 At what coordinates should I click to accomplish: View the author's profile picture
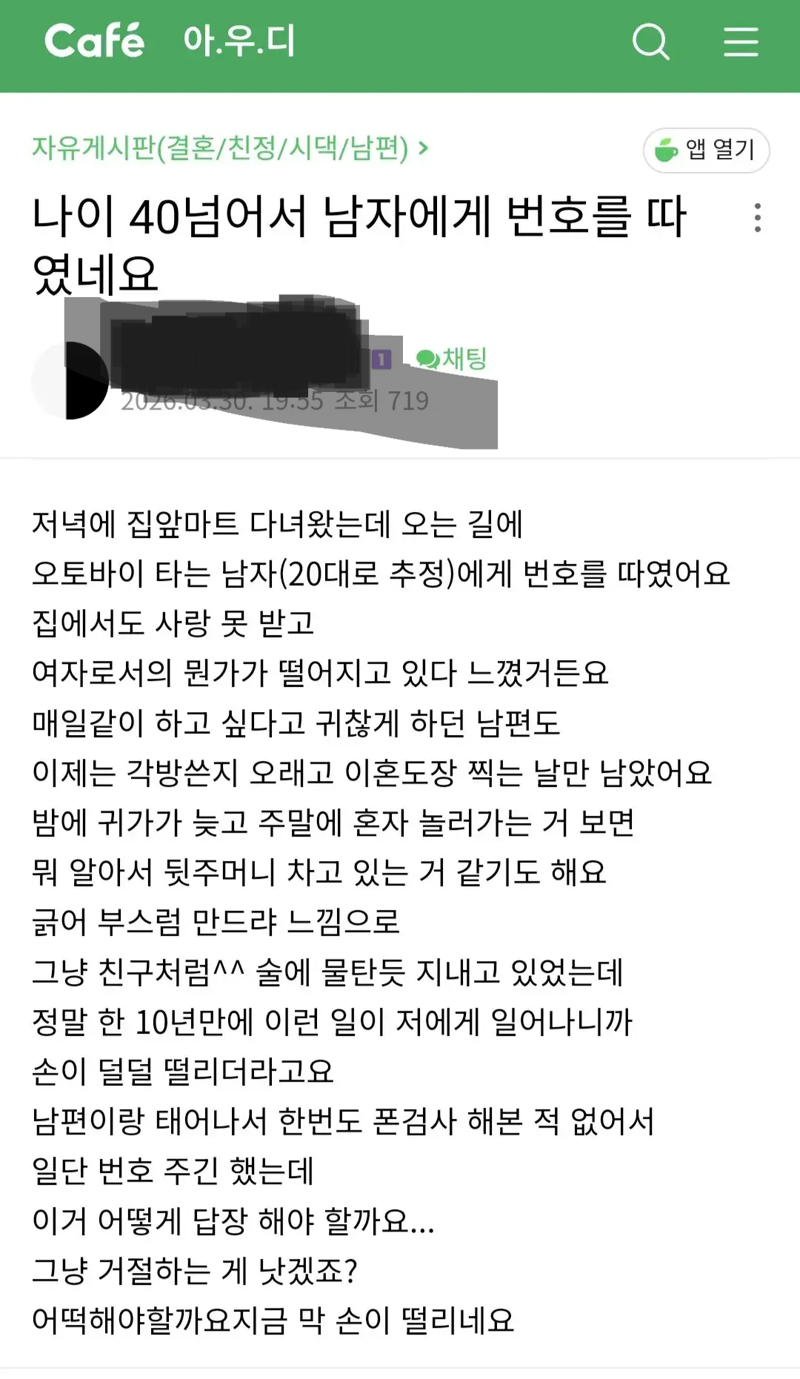click(70, 380)
